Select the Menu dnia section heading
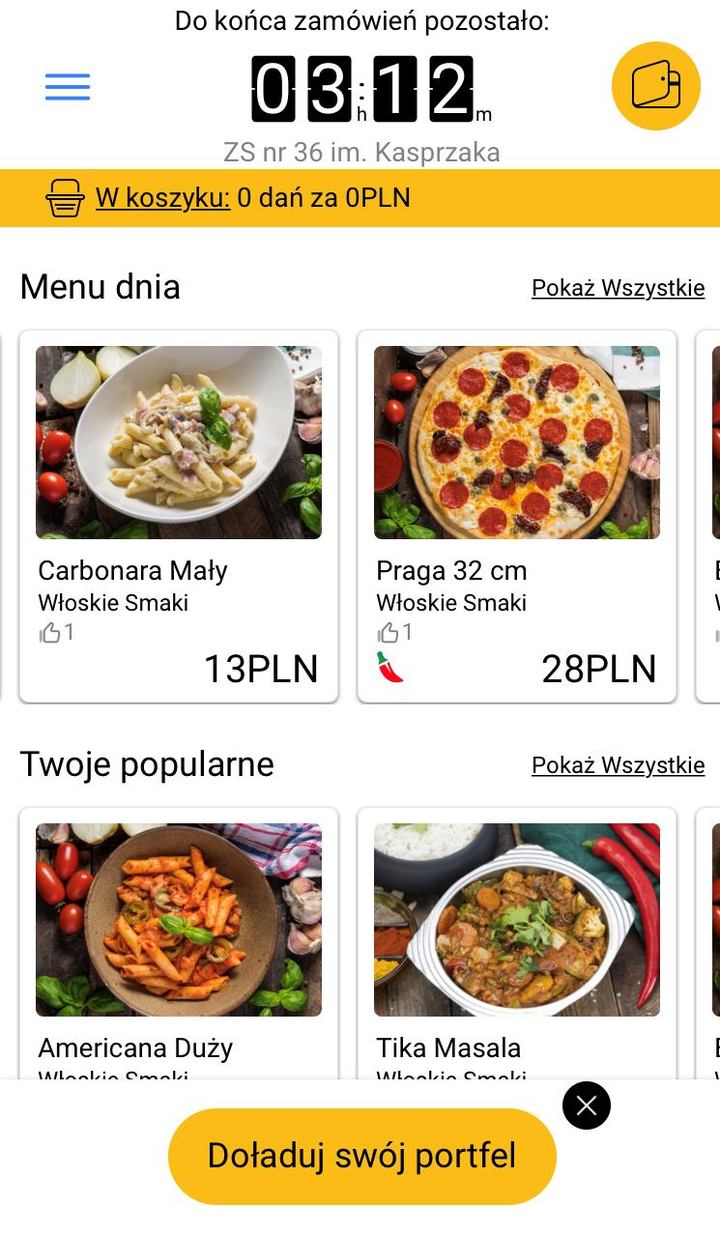Screen dimensions: 720x1234 (101, 288)
